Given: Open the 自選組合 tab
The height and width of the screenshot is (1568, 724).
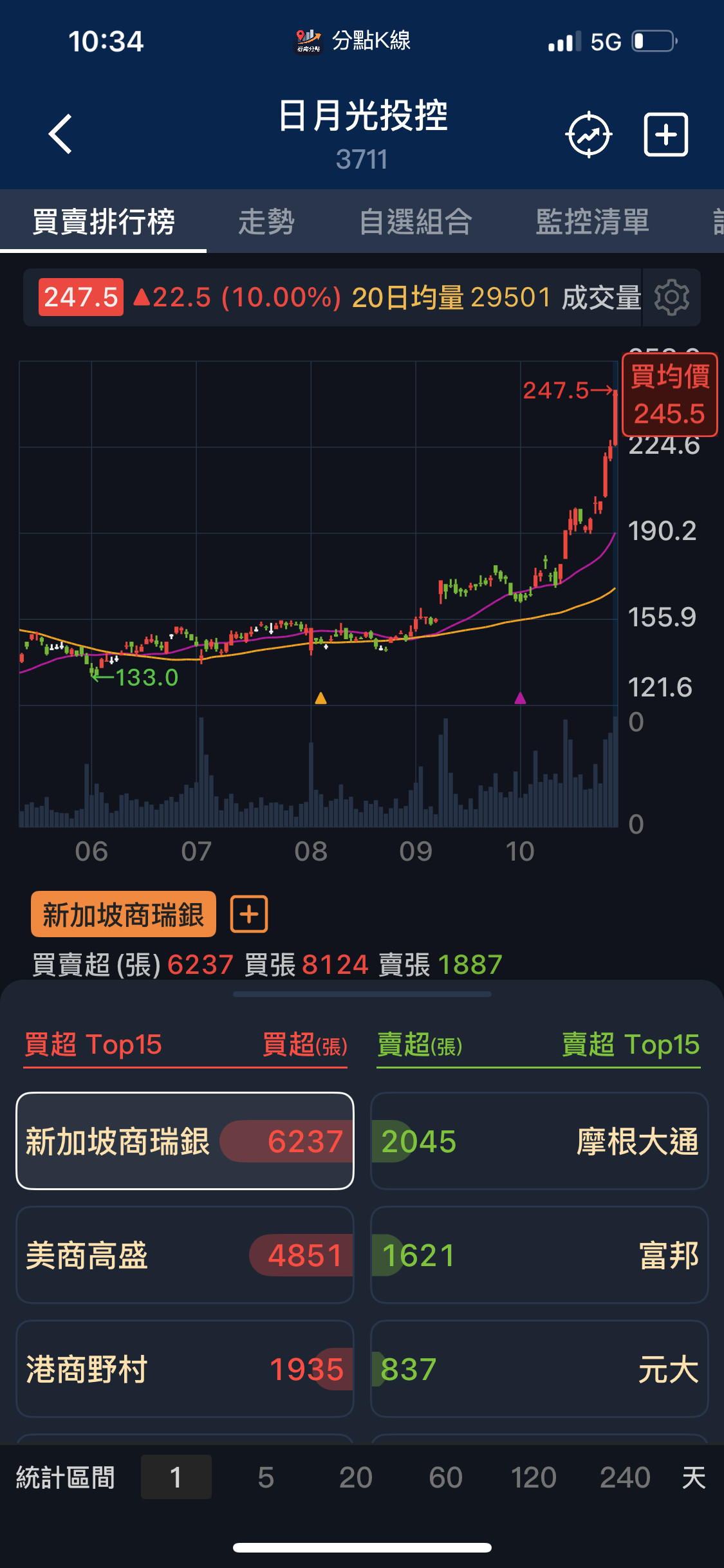Looking at the screenshot, I should (x=416, y=222).
